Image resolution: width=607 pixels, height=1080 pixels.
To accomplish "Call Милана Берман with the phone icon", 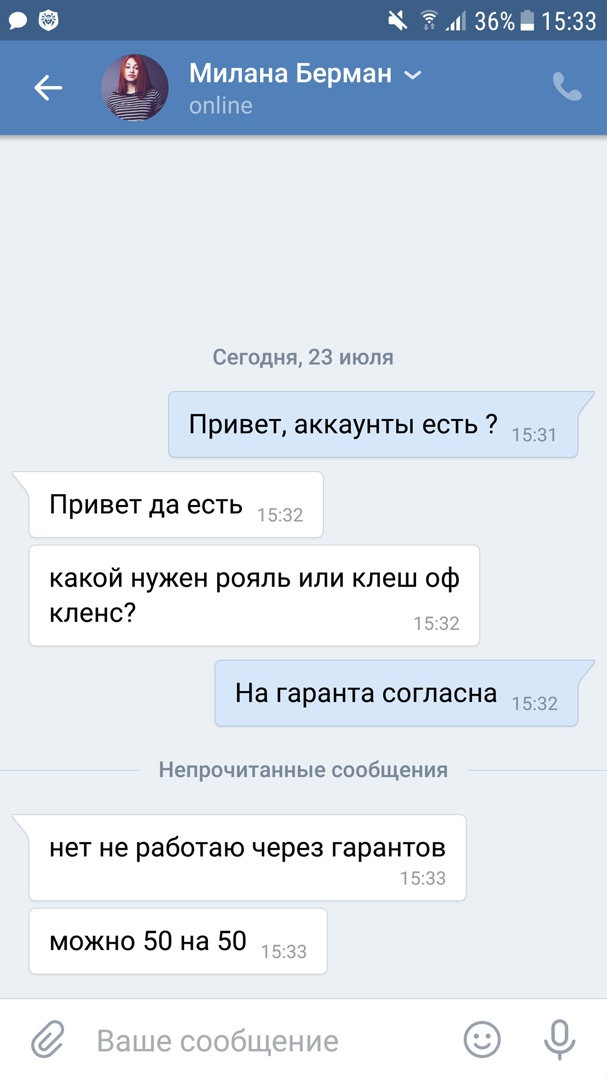I will pyautogui.click(x=566, y=88).
